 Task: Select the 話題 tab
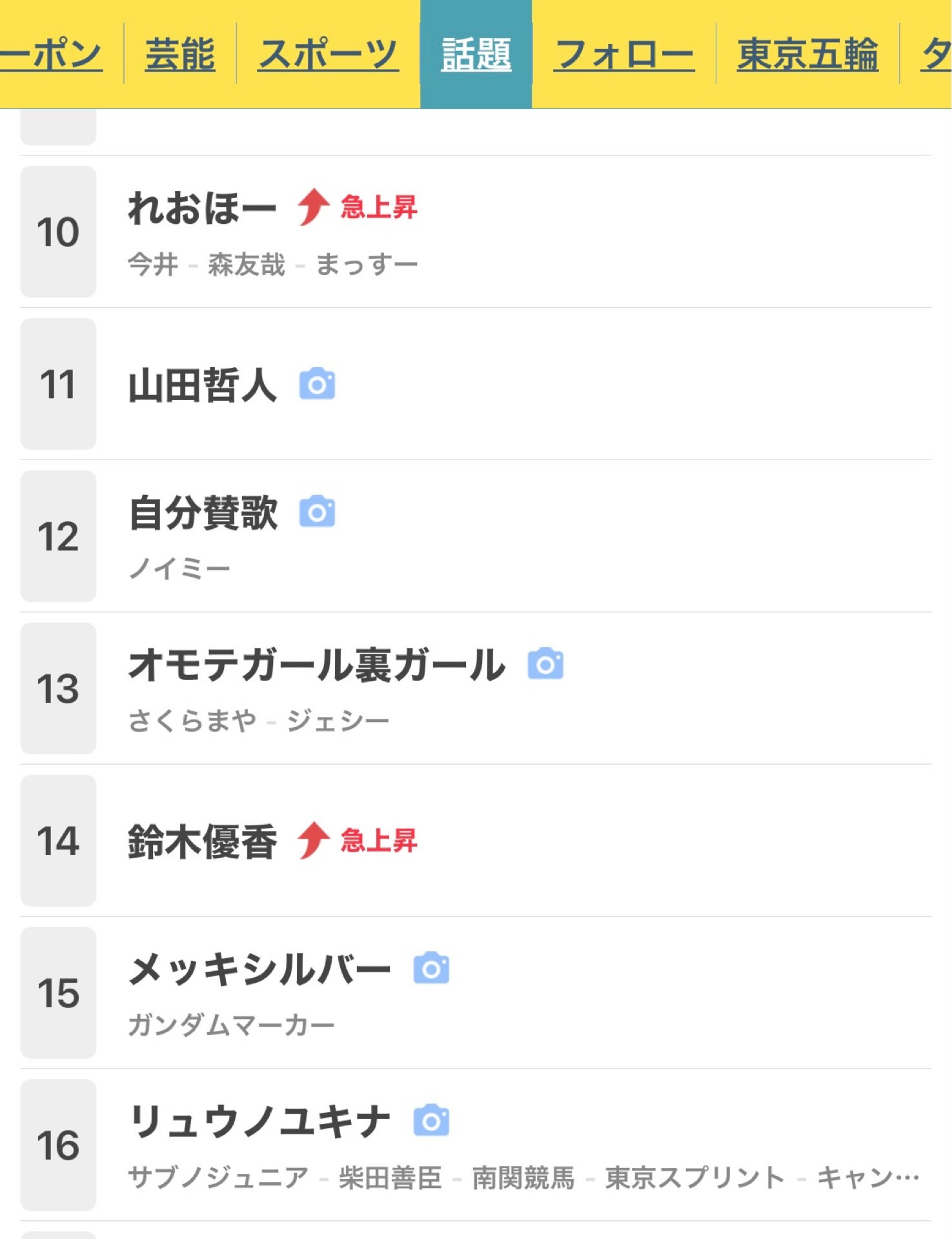476,54
